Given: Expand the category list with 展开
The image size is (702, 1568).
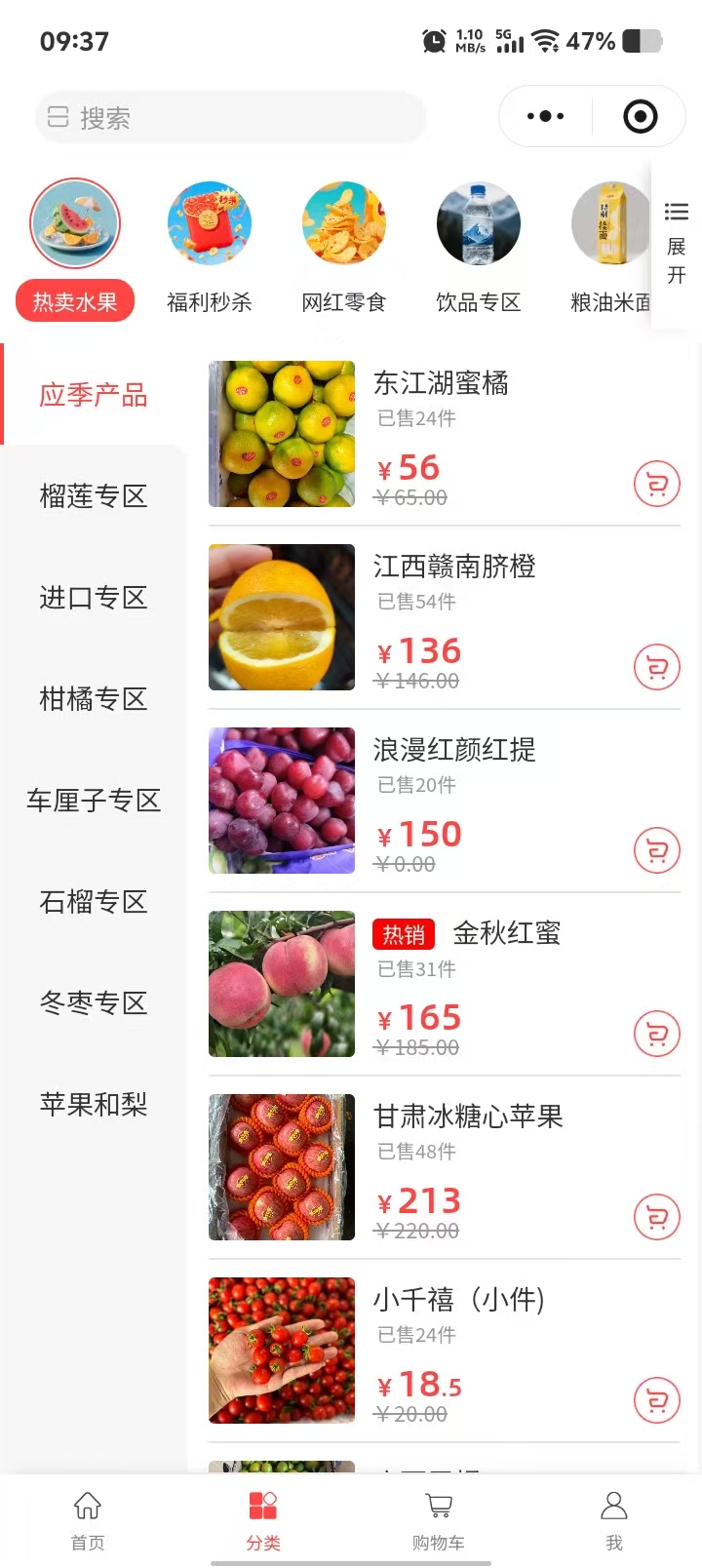Looking at the screenshot, I should click(x=676, y=244).
